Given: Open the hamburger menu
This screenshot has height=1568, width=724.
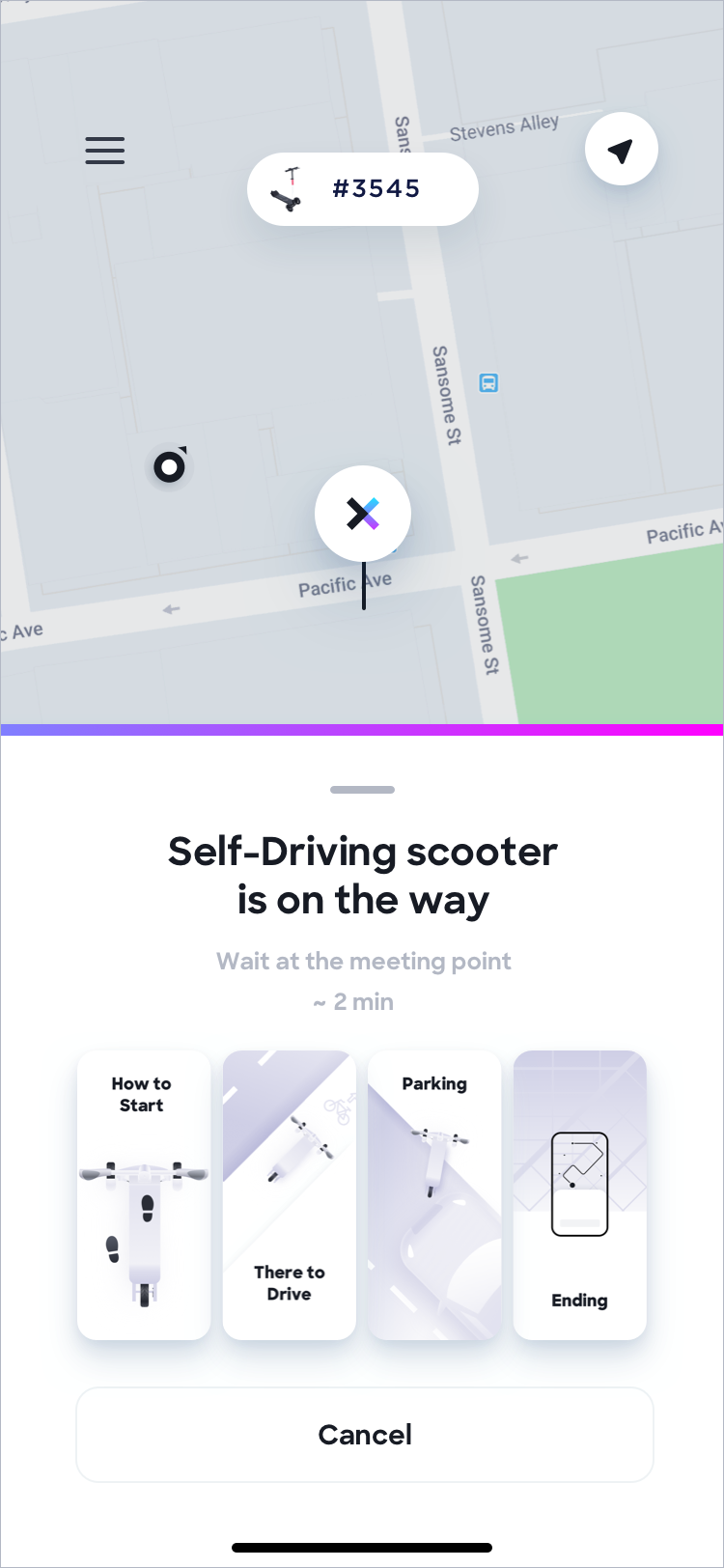Looking at the screenshot, I should click(104, 151).
